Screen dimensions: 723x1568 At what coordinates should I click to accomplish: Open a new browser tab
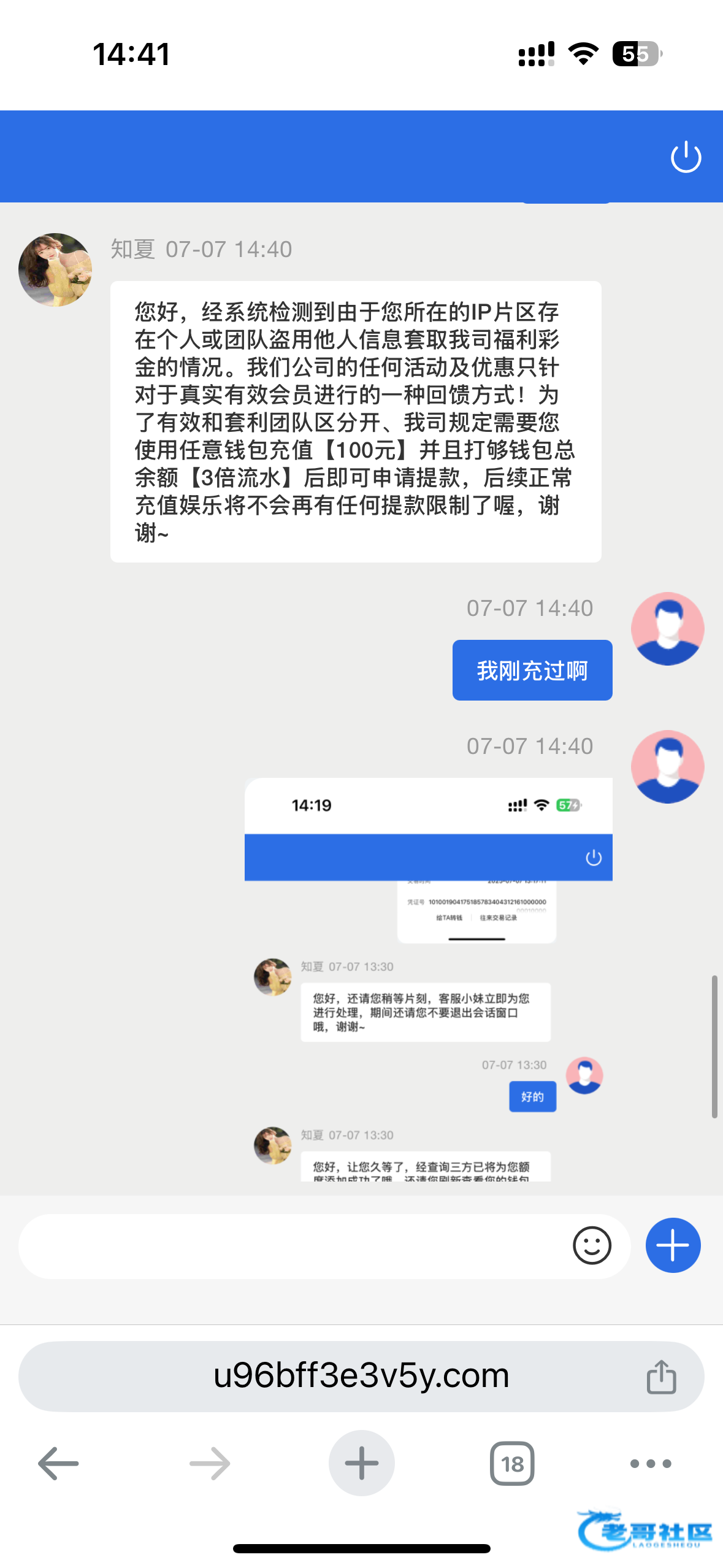[x=361, y=1464]
